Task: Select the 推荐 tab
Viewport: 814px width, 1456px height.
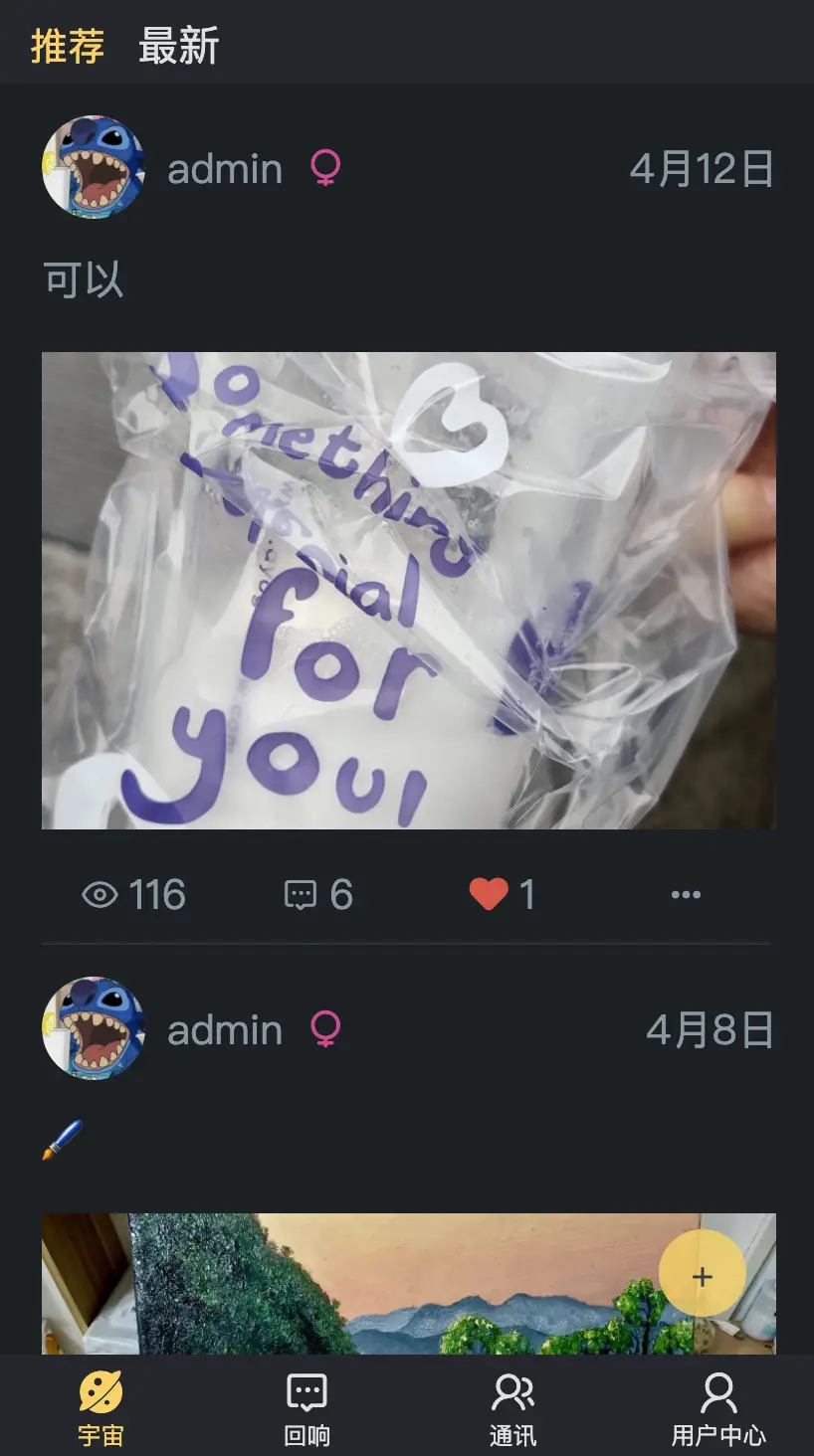Action: point(67,46)
